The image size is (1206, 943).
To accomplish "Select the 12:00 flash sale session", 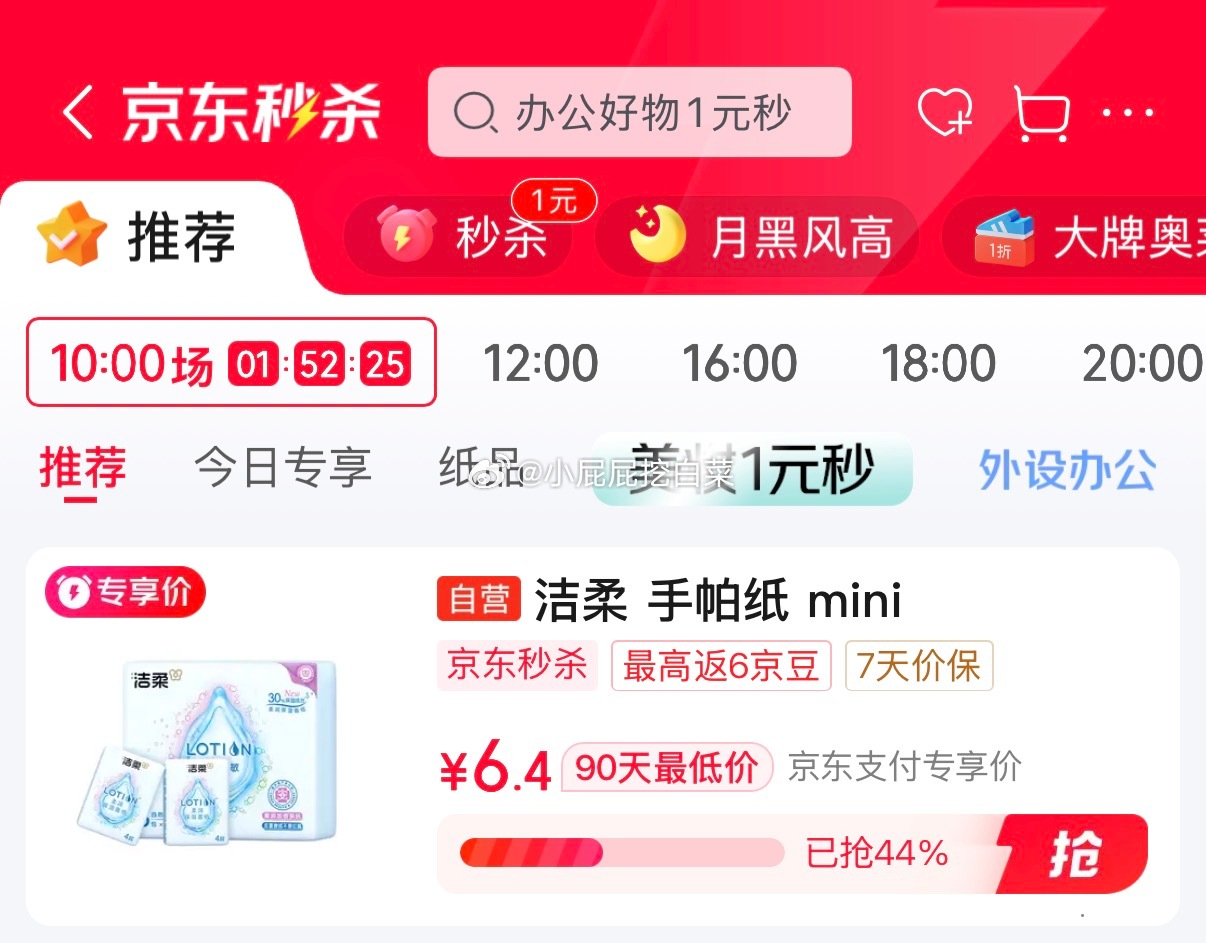I will [x=541, y=363].
